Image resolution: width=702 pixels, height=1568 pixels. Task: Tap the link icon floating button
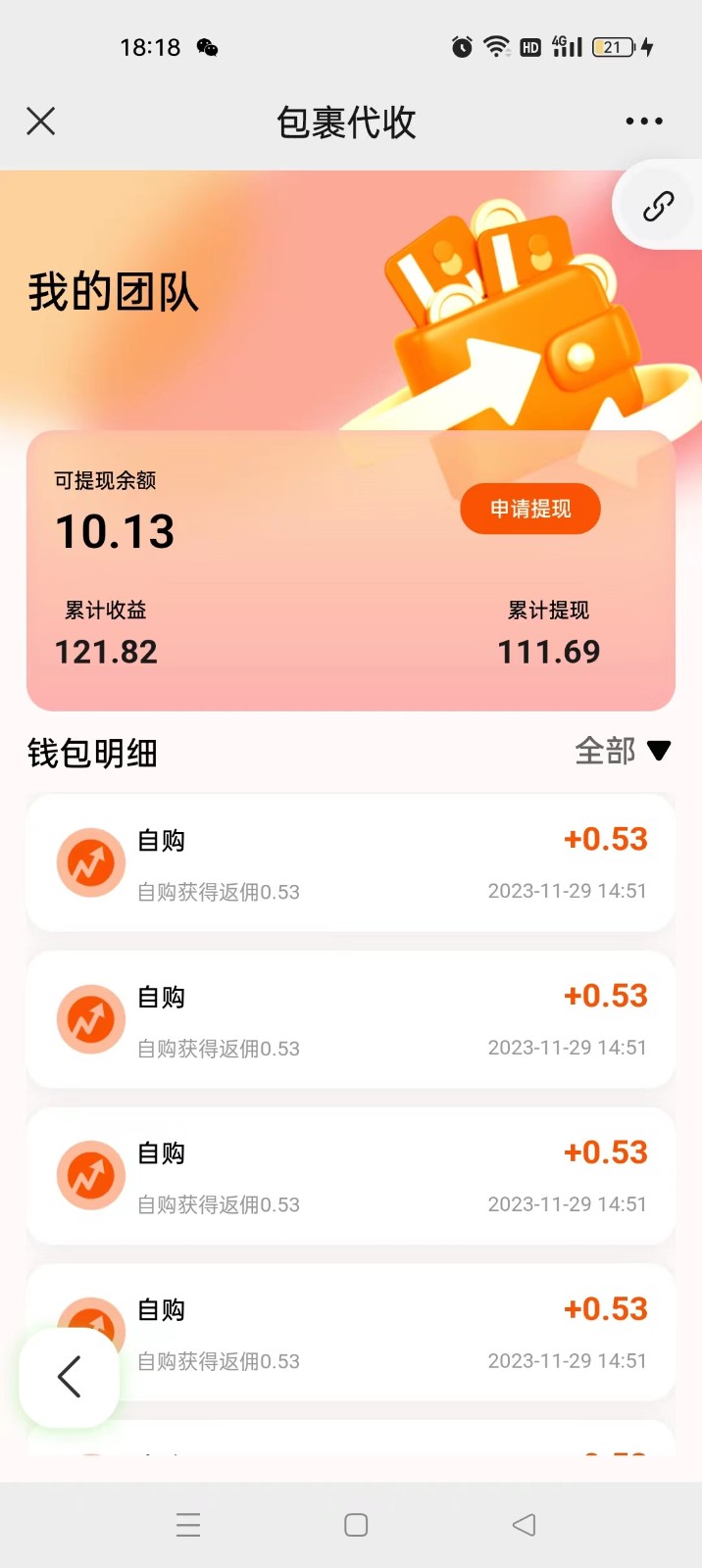(x=658, y=206)
